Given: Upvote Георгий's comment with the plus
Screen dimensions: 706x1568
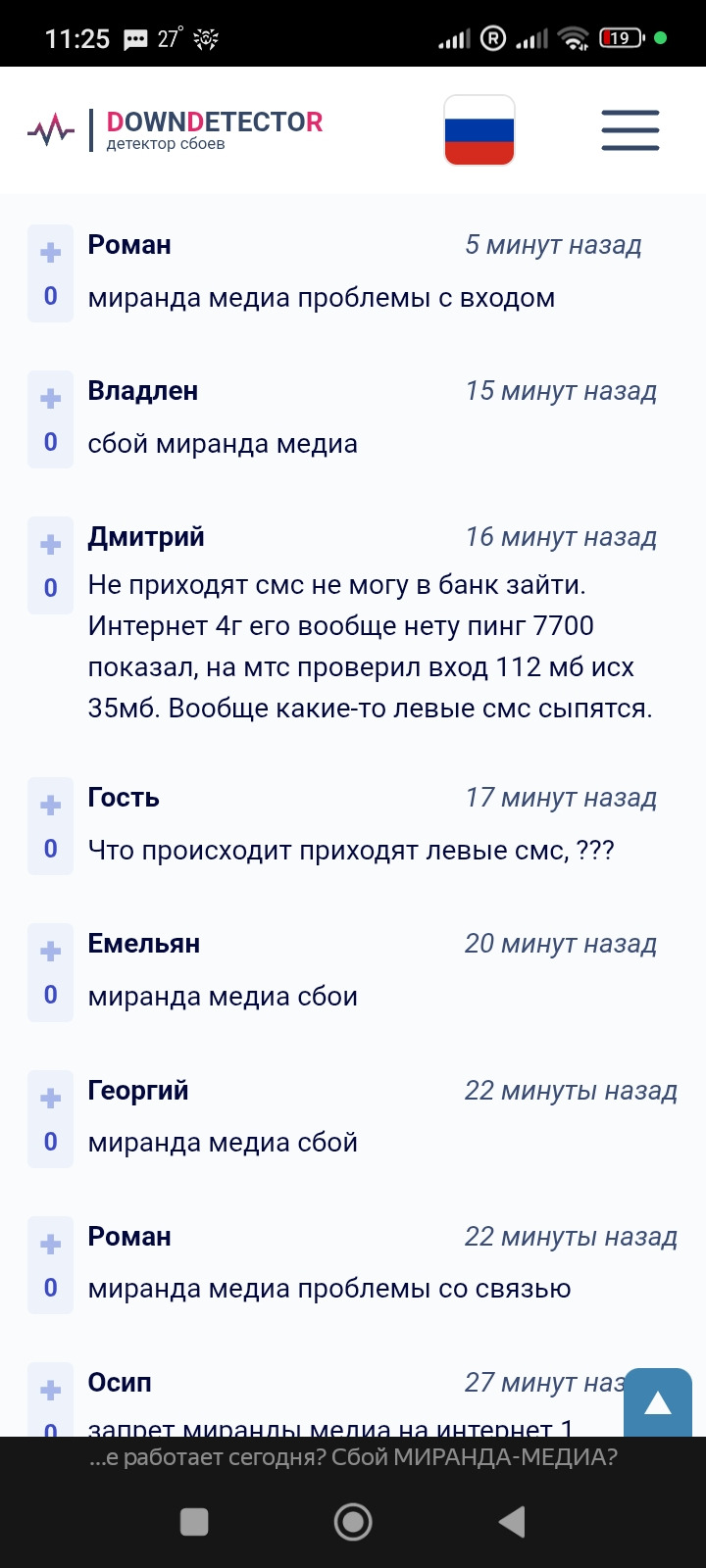Looking at the screenshot, I should click(x=51, y=1099).
